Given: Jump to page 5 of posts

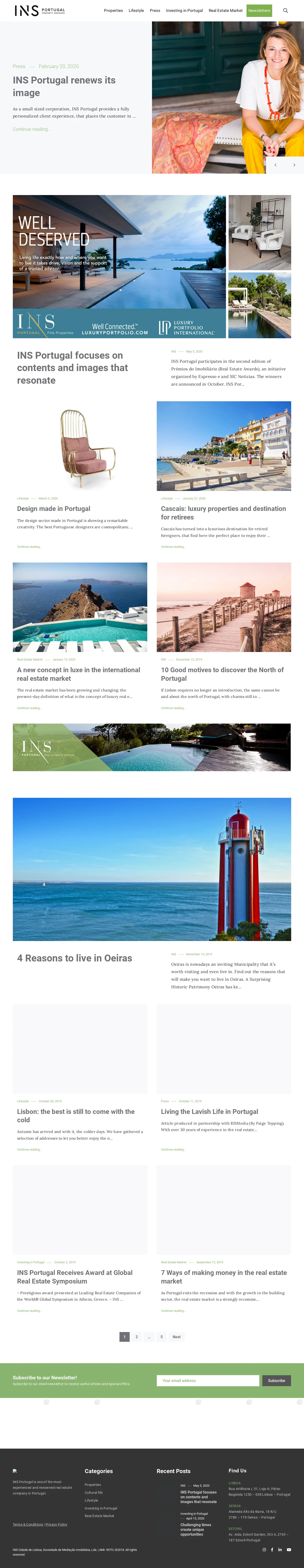Looking at the screenshot, I should click(161, 1337).
